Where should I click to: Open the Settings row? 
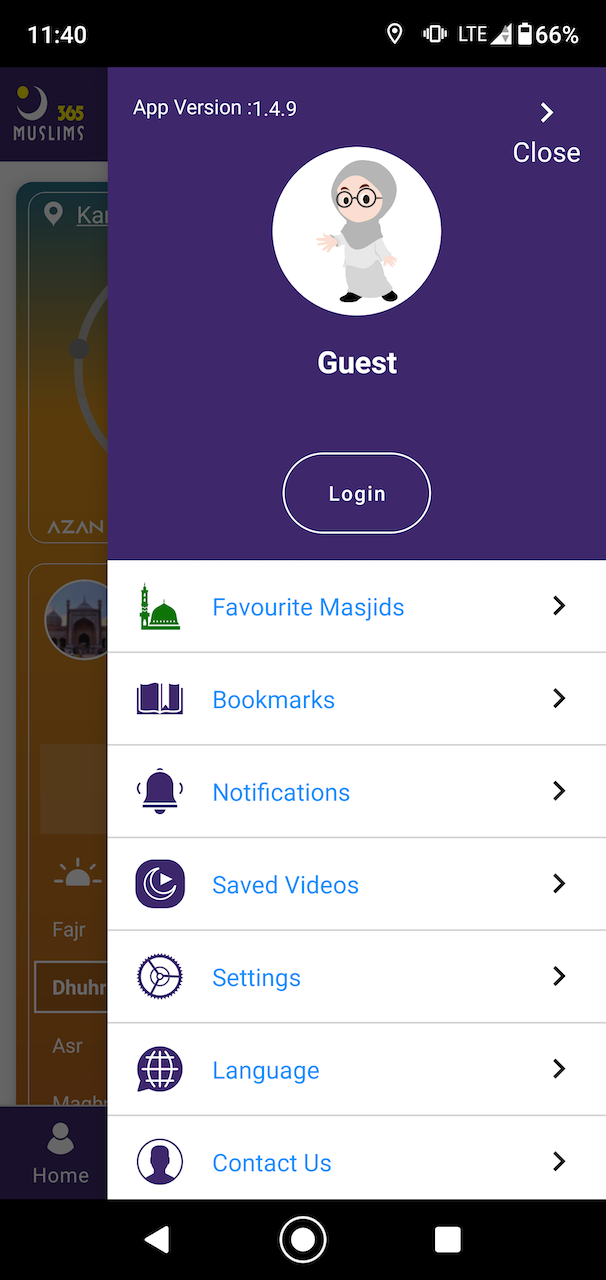[356, 977]
